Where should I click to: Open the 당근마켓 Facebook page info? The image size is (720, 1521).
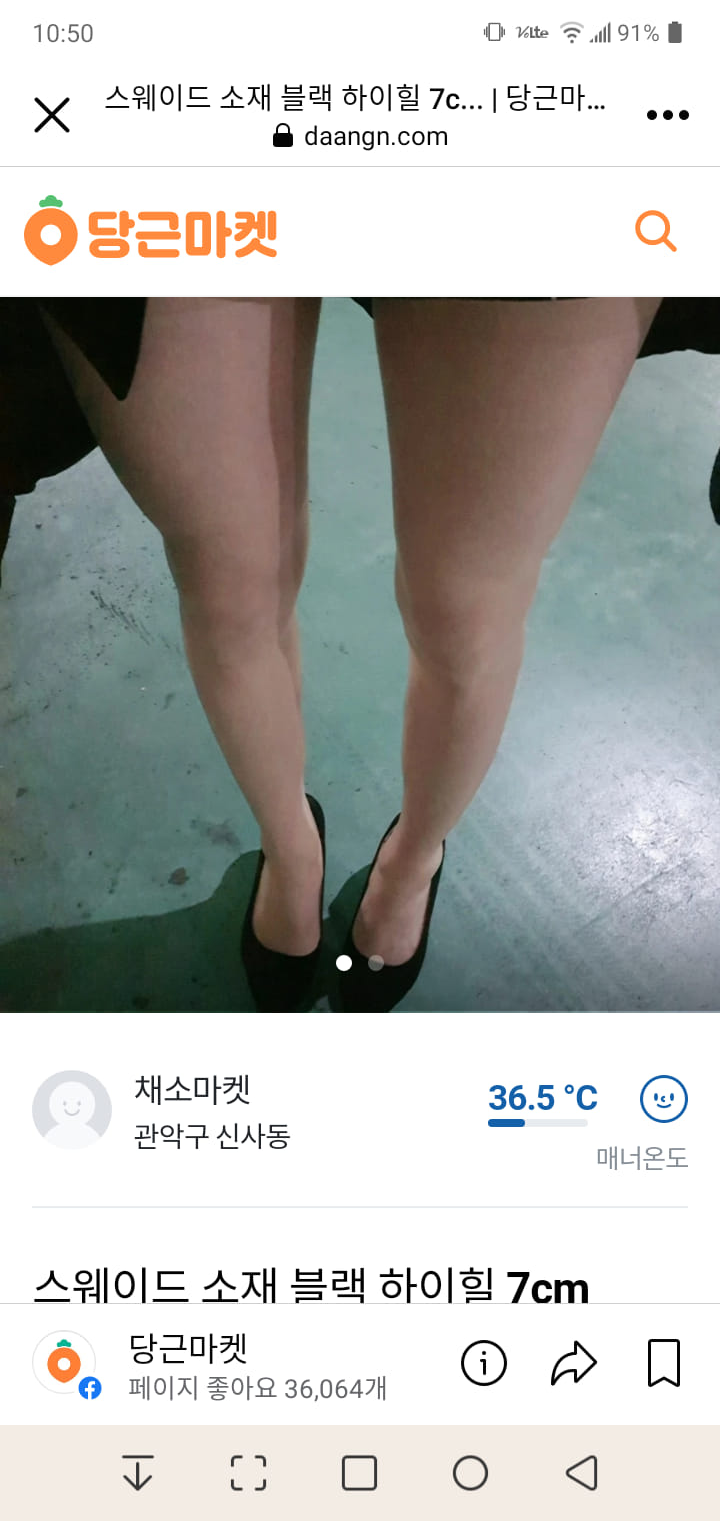coord(484,1363)
